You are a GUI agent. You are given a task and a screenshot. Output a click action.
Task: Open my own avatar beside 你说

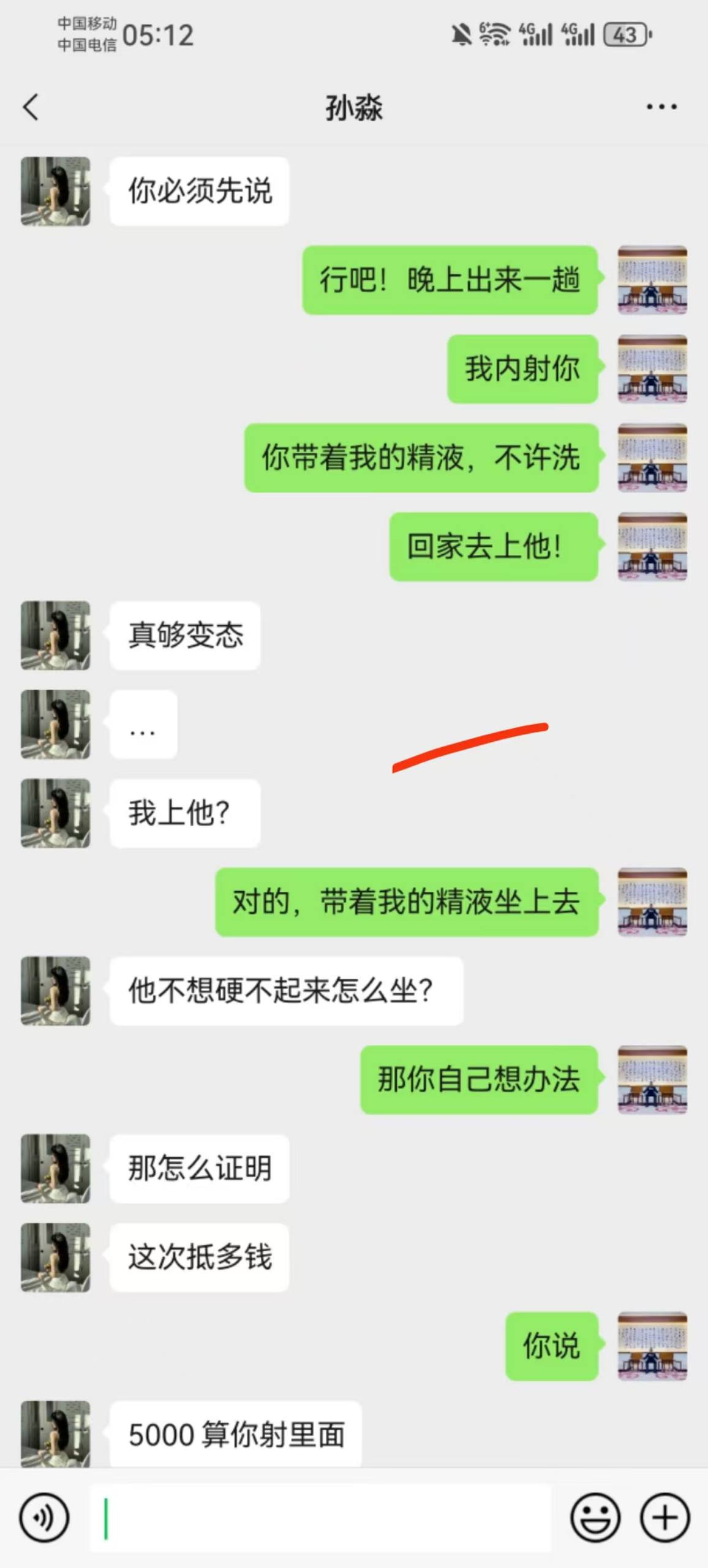point(652,1346)
